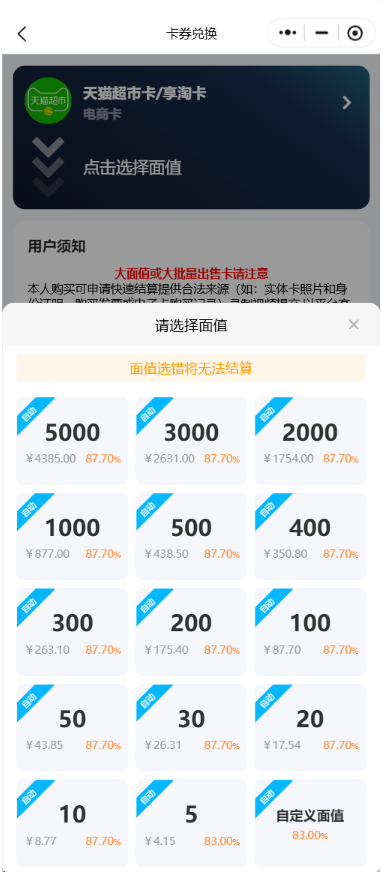Minimize the mini program
The height and width of the screenshot is (876, 382).
pos(321,33)
